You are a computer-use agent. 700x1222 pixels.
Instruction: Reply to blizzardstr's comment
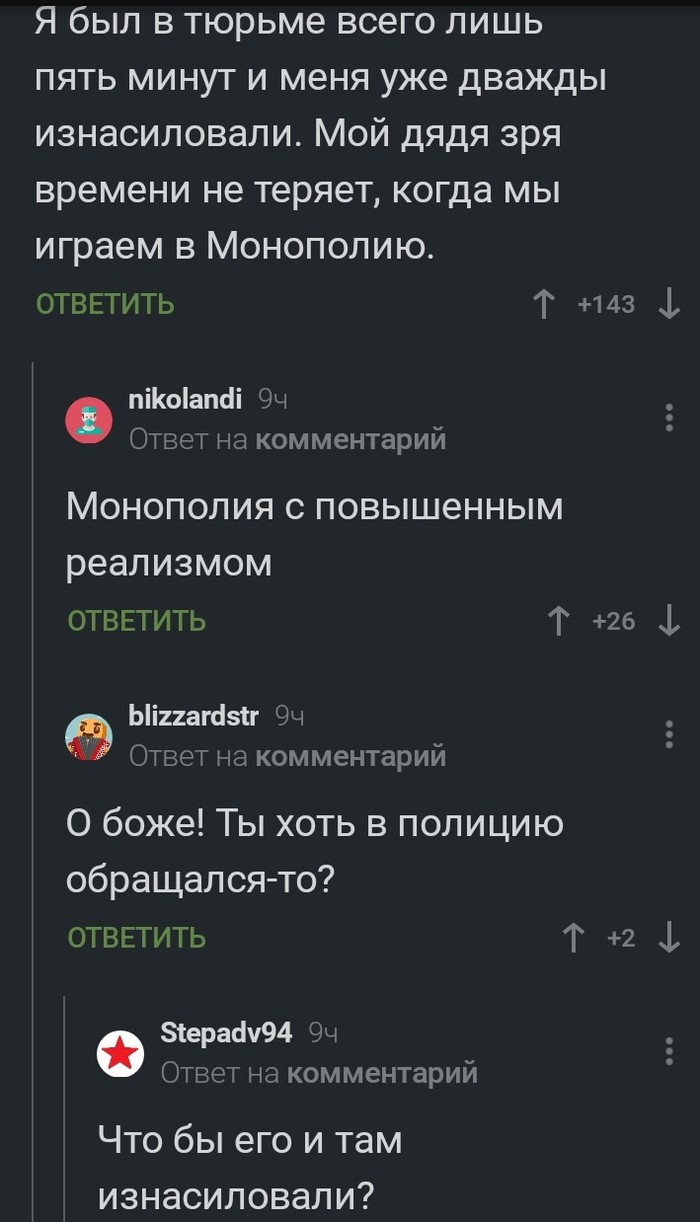tap(137, 937)
